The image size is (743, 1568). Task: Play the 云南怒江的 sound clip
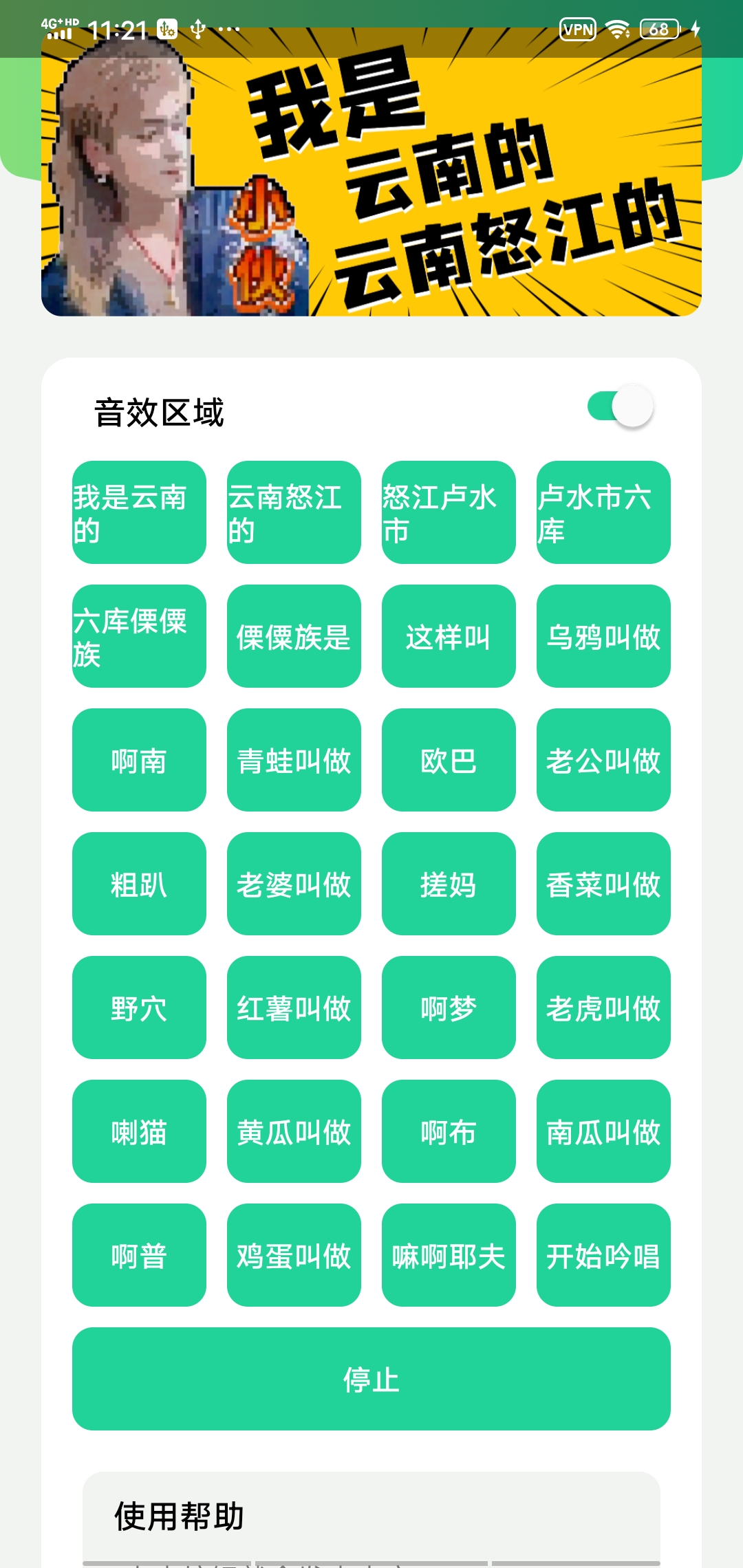click(293, 512)
